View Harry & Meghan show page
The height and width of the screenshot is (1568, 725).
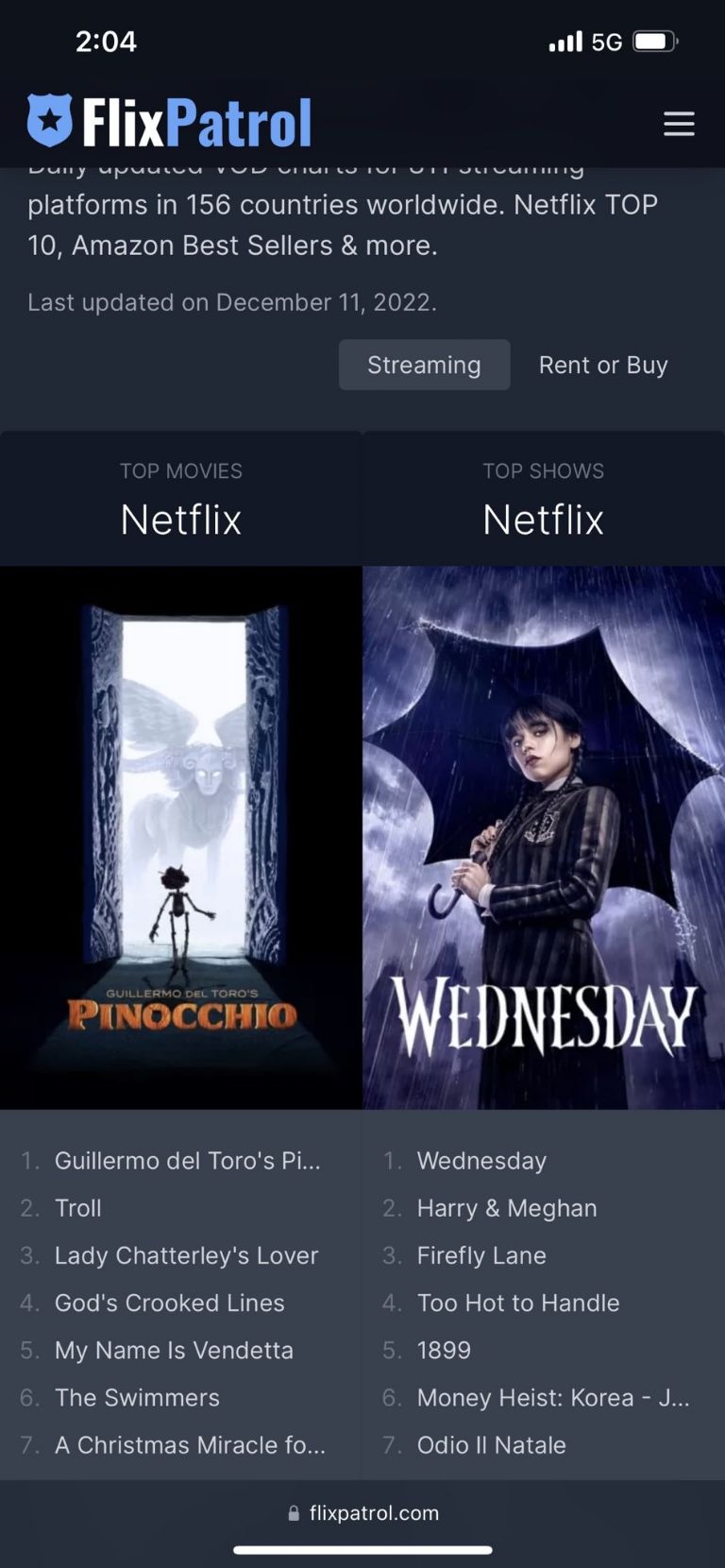(507, 1207)
